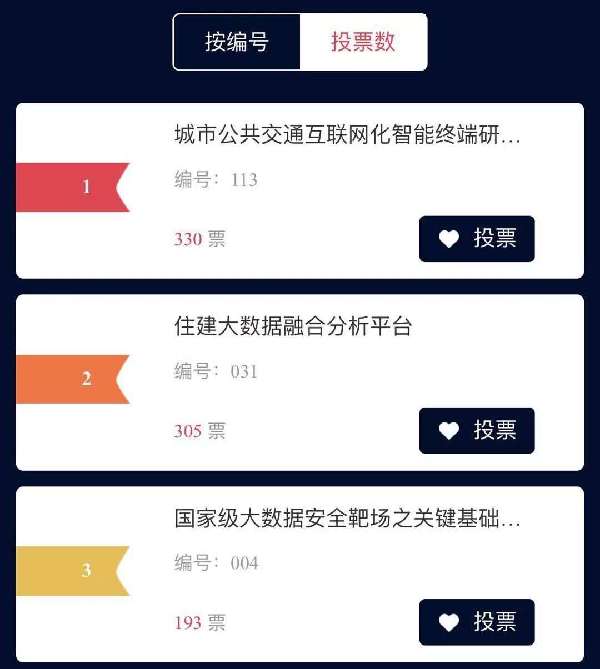Vote for entry number 004
This screenshot has width=600, height=669.
point(477,622)
